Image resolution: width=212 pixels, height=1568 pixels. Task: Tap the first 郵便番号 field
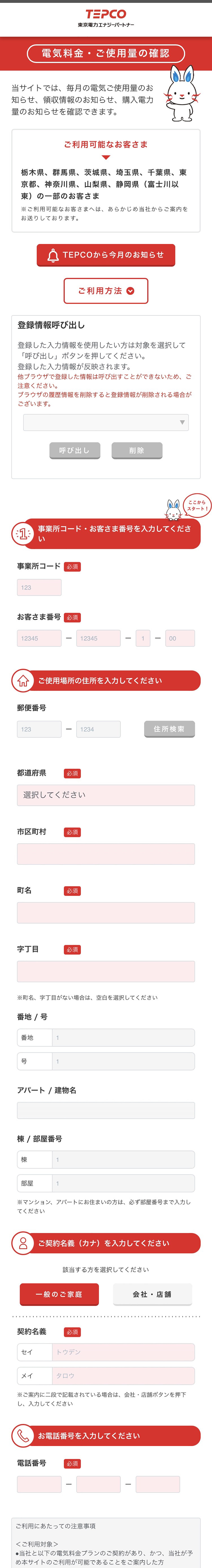(x=39, y=729)
